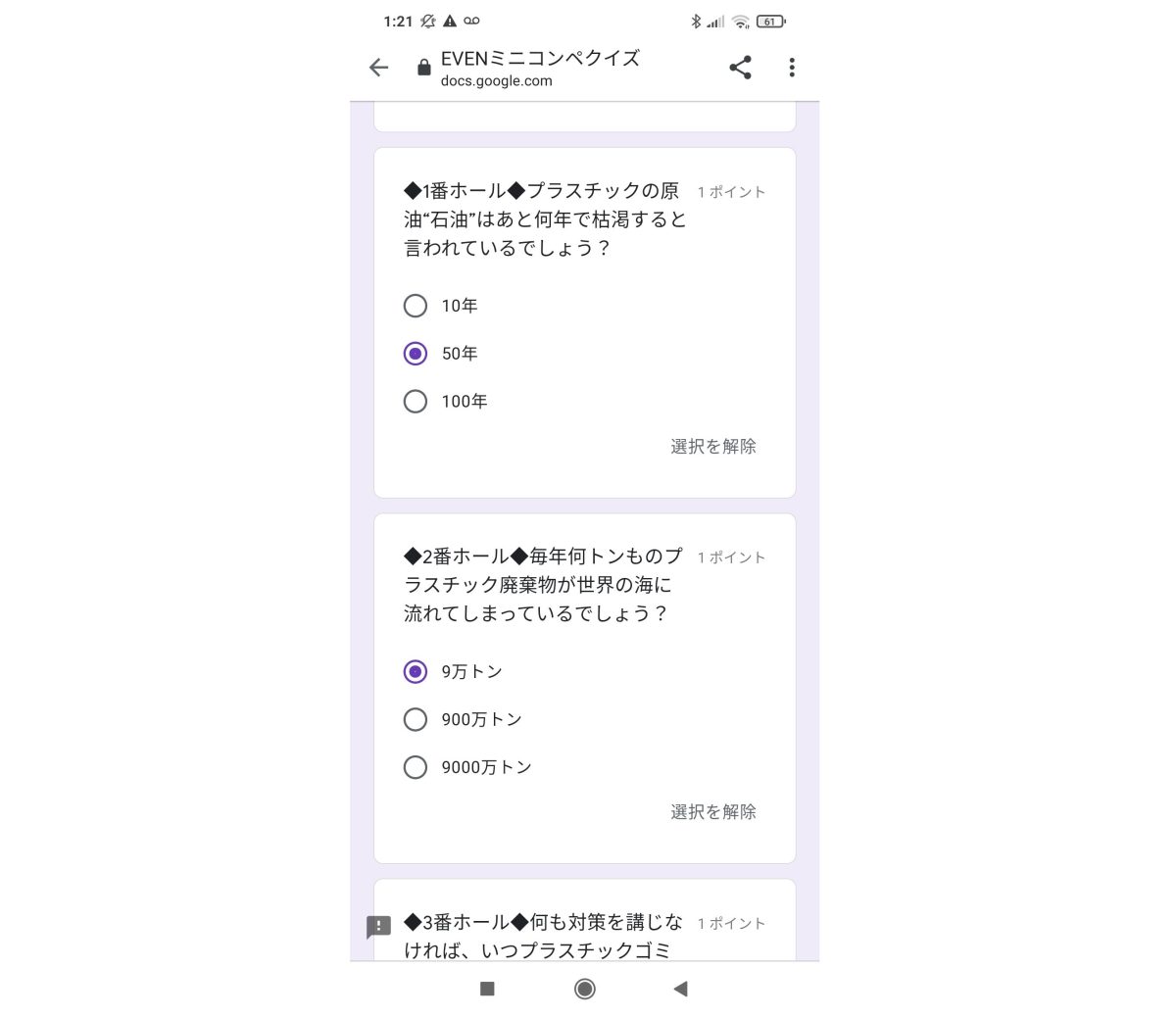Select the 9万トン option
This screenshot has width=1176, height=1017.
point(416,671)
